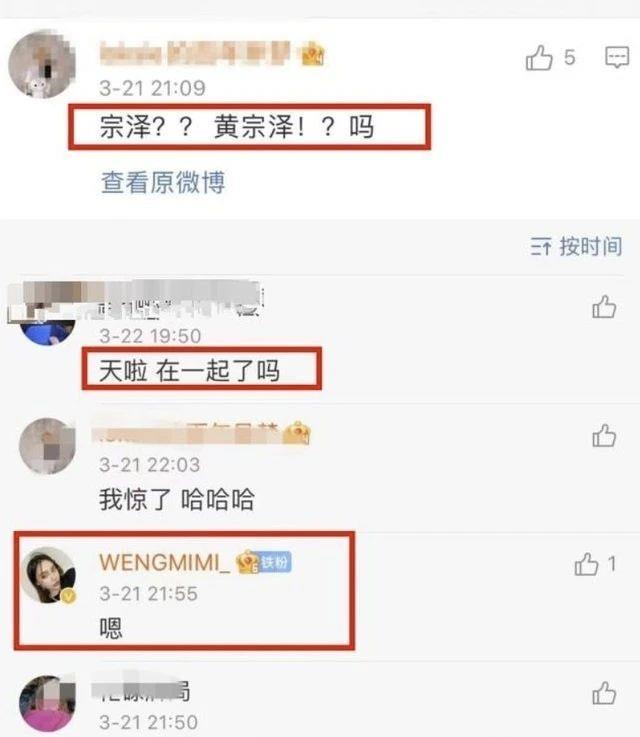
Task: Open reply icon on the top comment
Action: [617, 58]
